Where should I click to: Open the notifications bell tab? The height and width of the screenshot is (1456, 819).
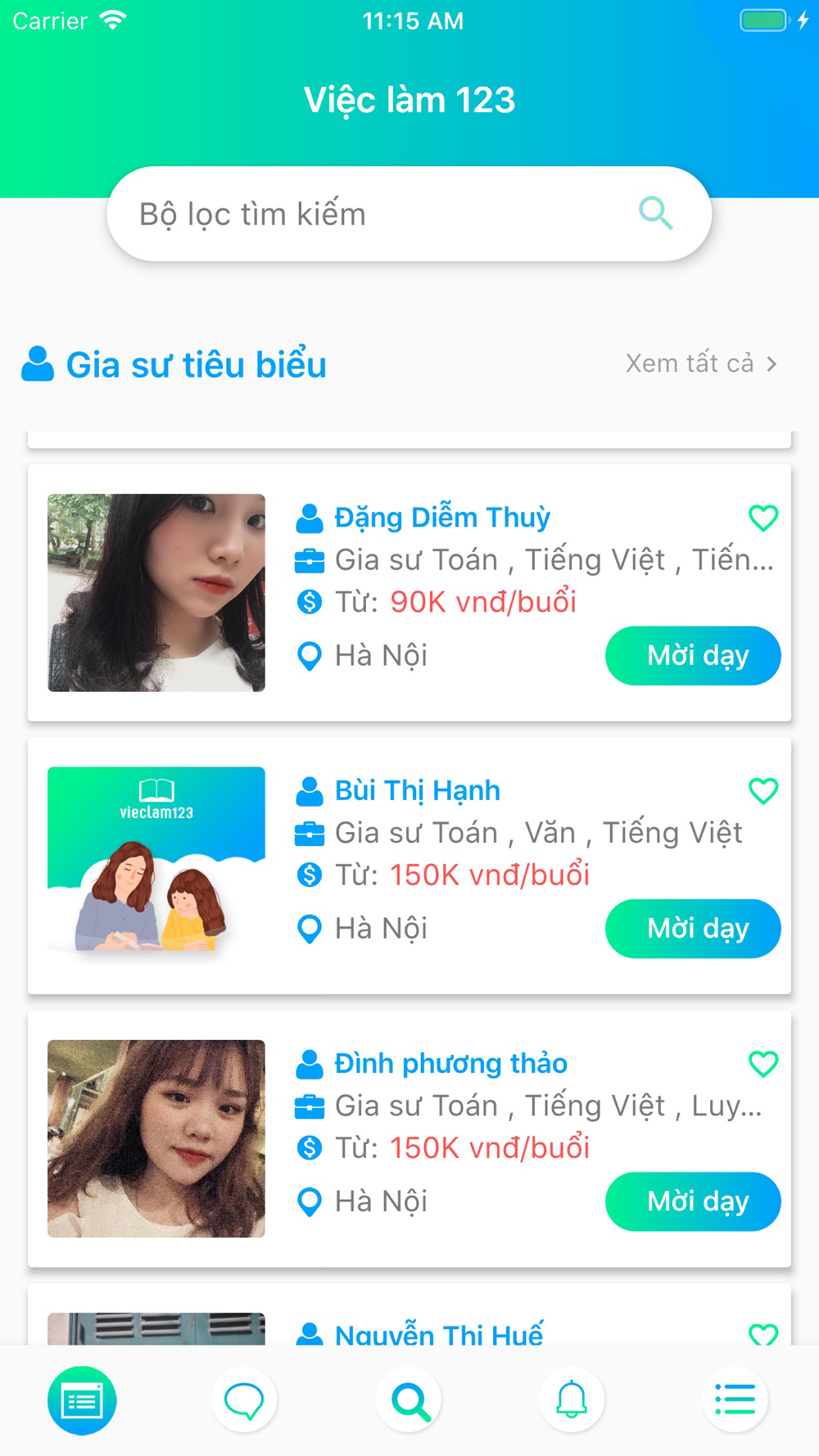(572, 1400)
